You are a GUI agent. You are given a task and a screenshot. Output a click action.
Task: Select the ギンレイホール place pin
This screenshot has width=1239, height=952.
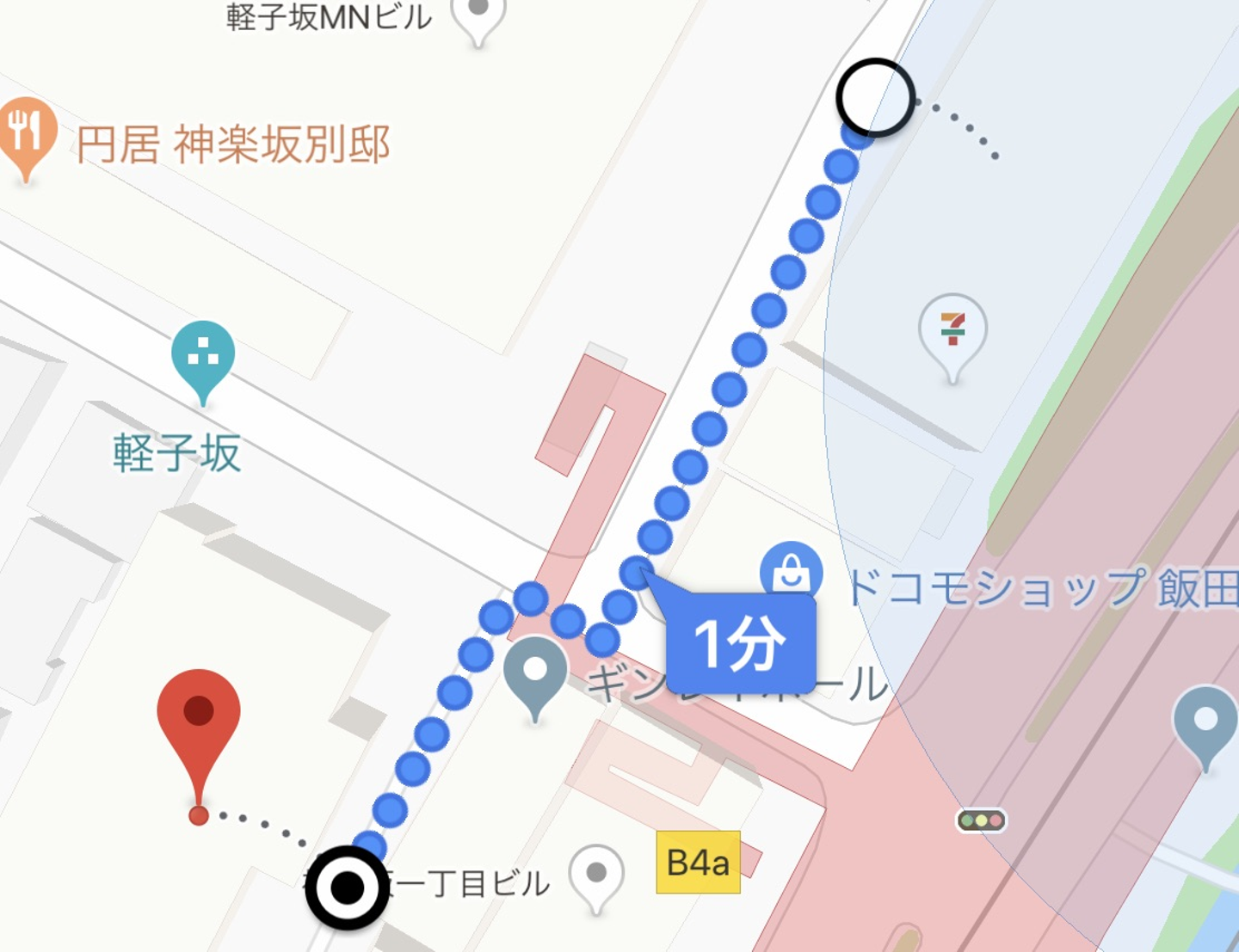coord(535,671)
